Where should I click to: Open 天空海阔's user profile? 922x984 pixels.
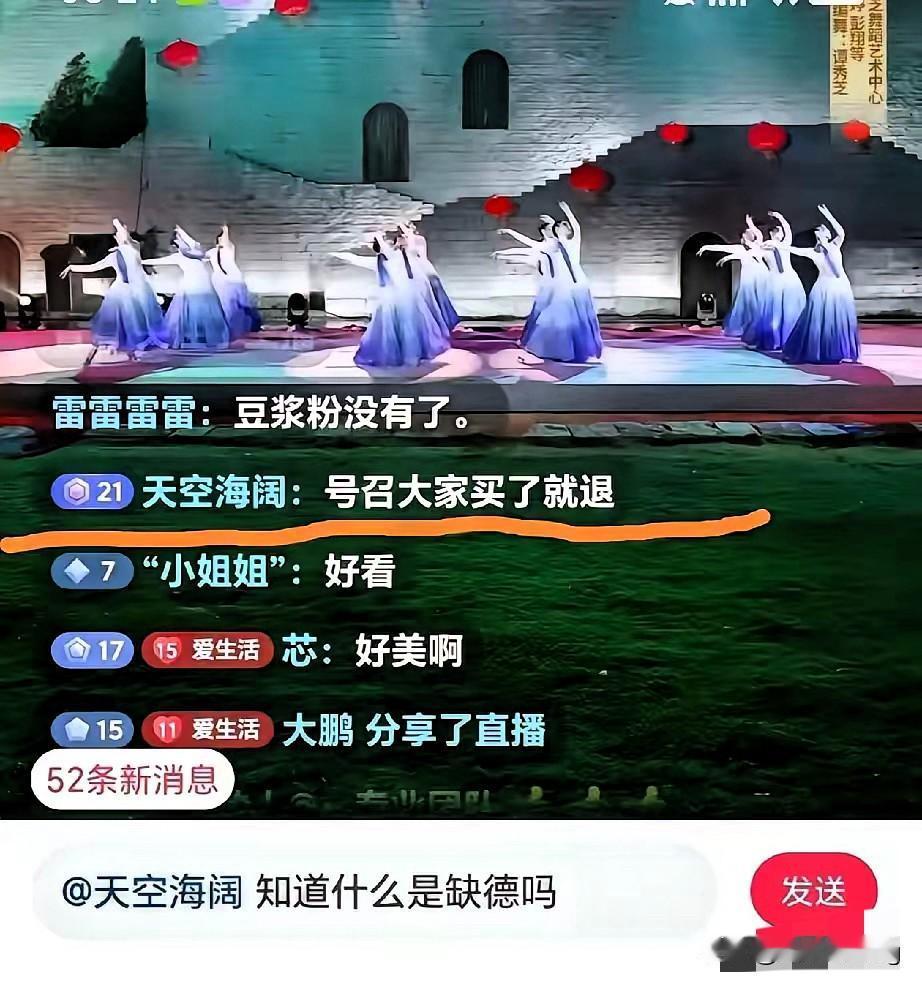[215, 491]
